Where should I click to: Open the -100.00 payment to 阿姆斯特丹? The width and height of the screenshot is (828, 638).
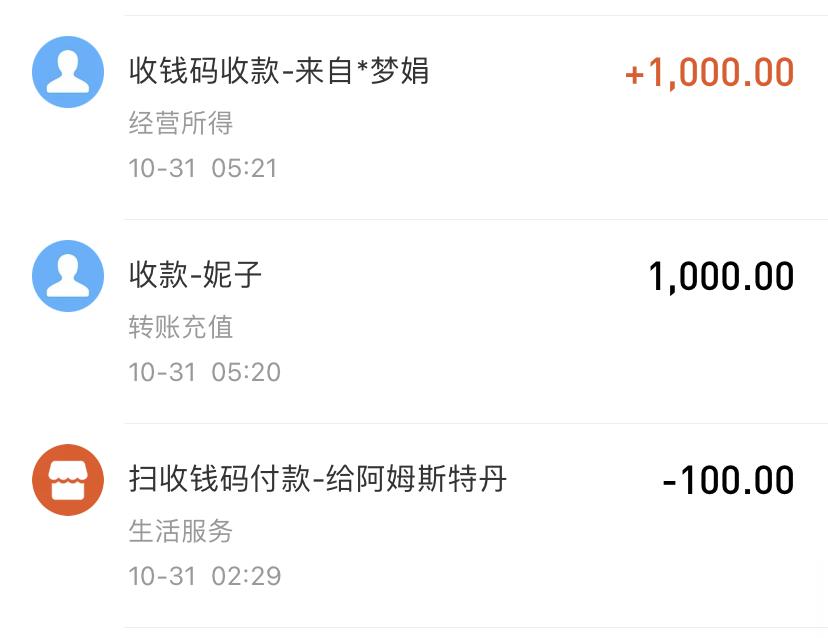click(414, 526)
